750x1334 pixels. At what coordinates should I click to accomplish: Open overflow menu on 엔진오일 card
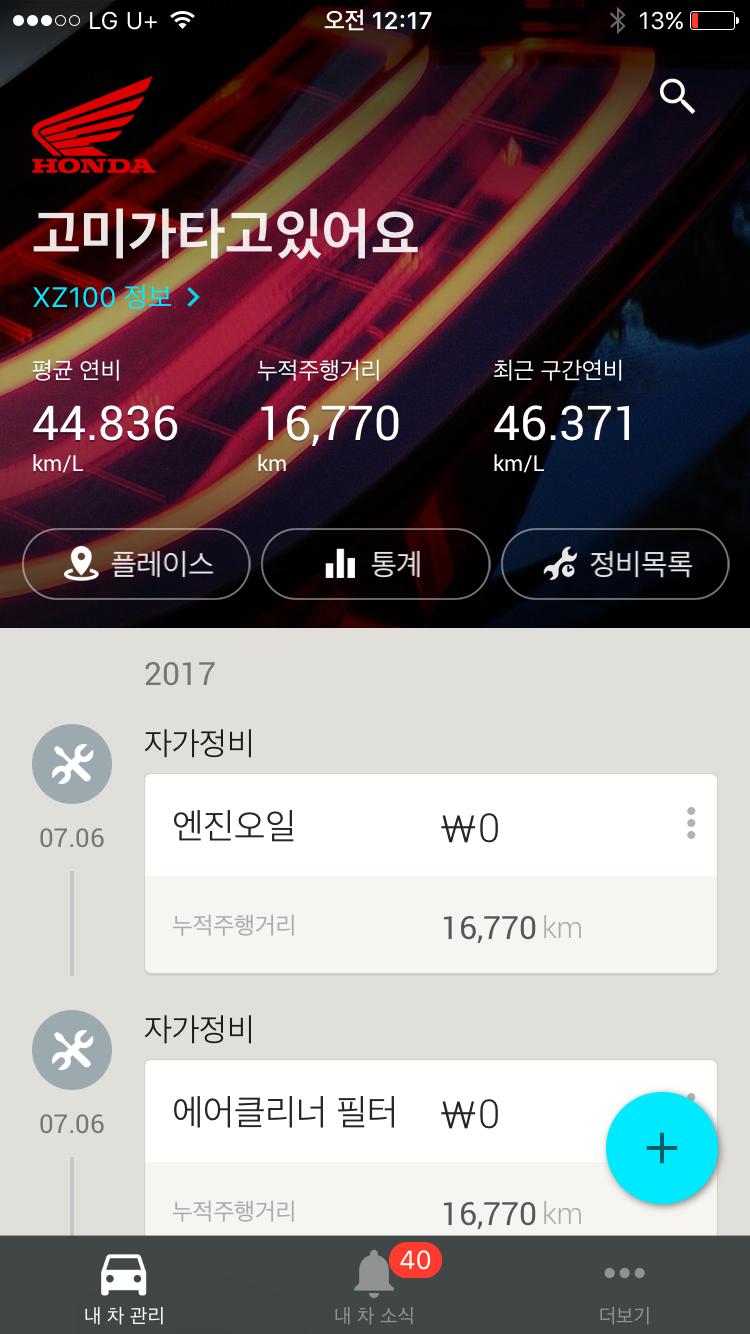click(x=691, y=823)
